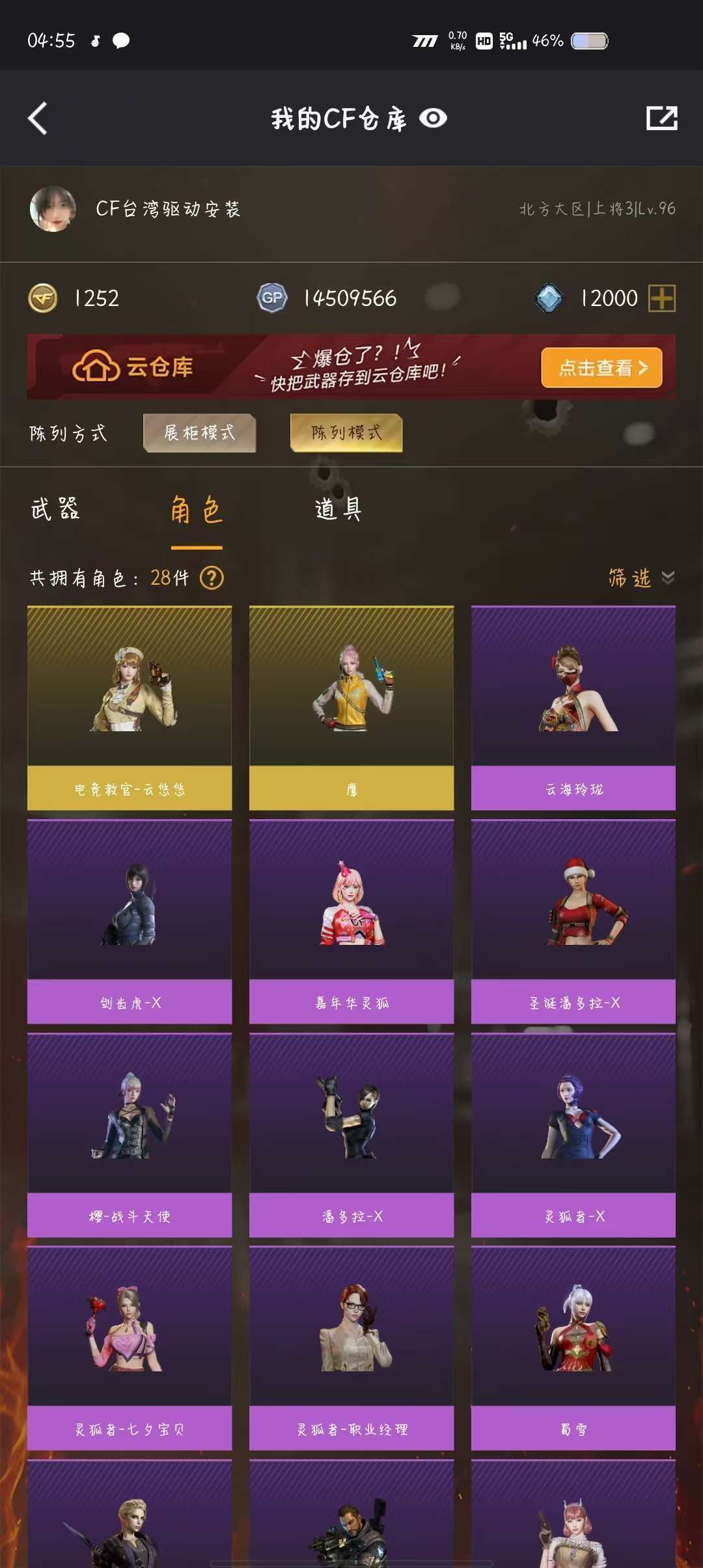This screenshot has width=703, height=1568.
Task: Open the 剑齿虎-X character card
Action: 130,921
